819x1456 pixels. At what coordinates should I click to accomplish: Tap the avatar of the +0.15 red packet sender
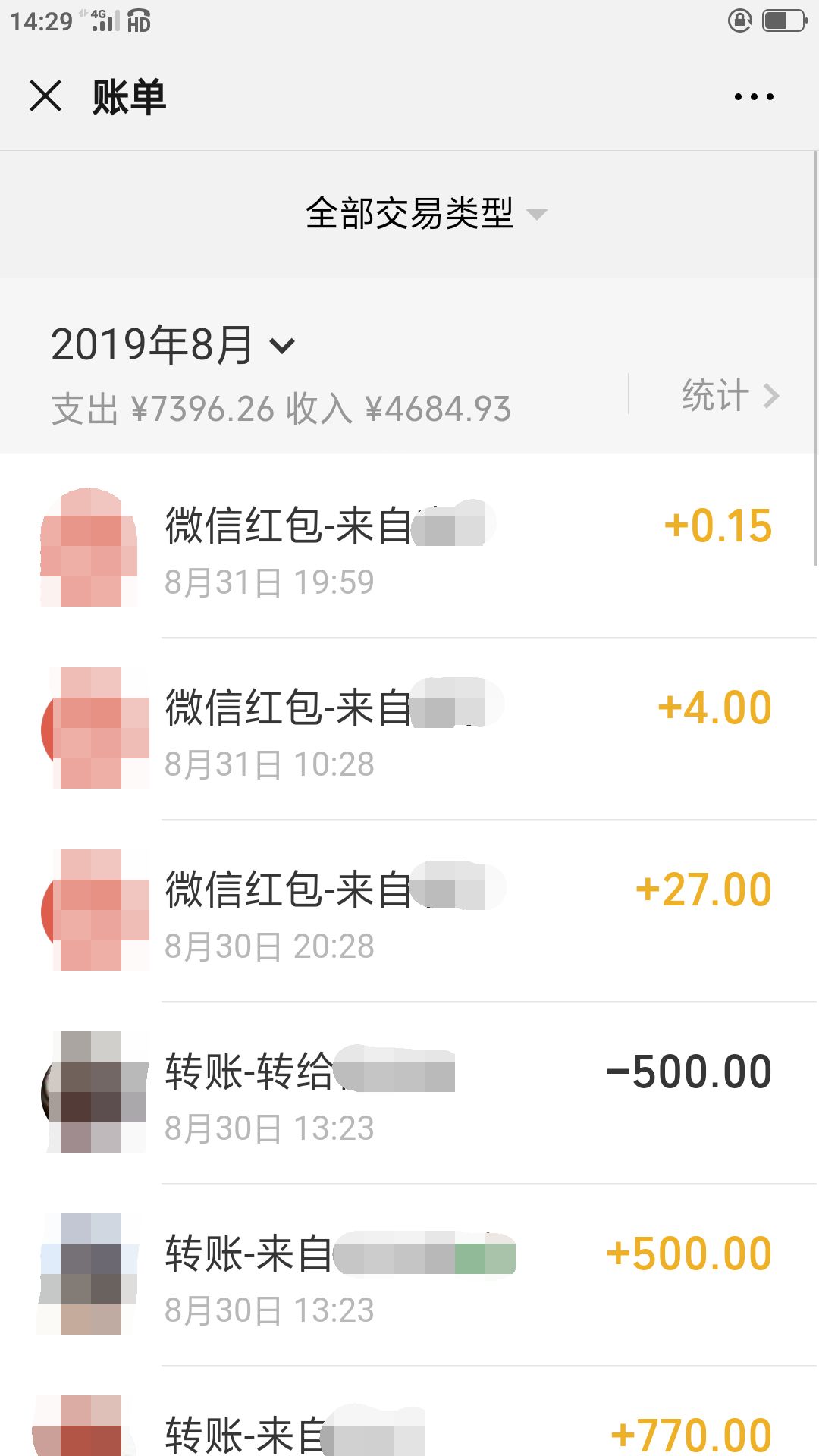tap(91, 546)
